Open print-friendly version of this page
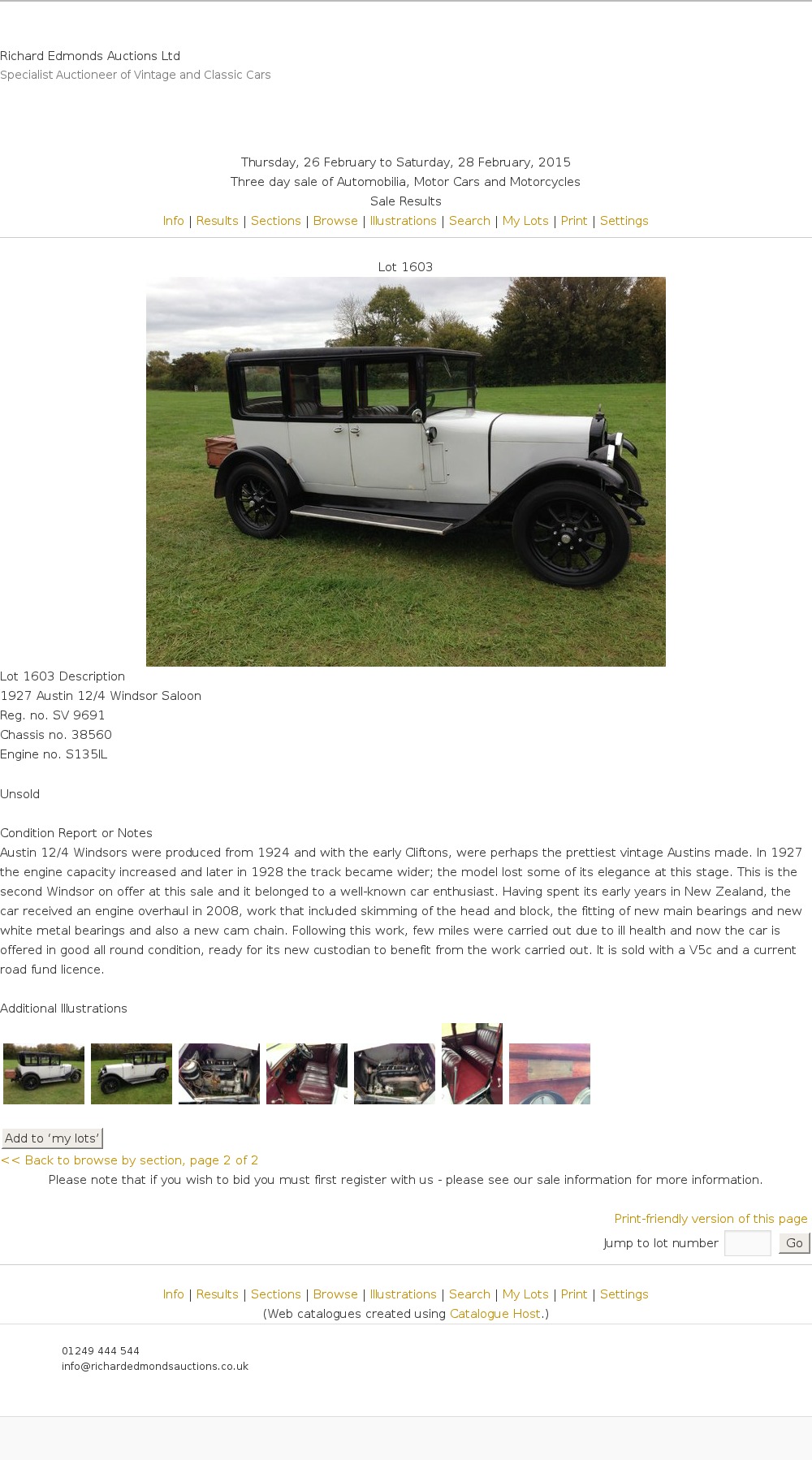812x1460 pixels. pos(710,1219)
